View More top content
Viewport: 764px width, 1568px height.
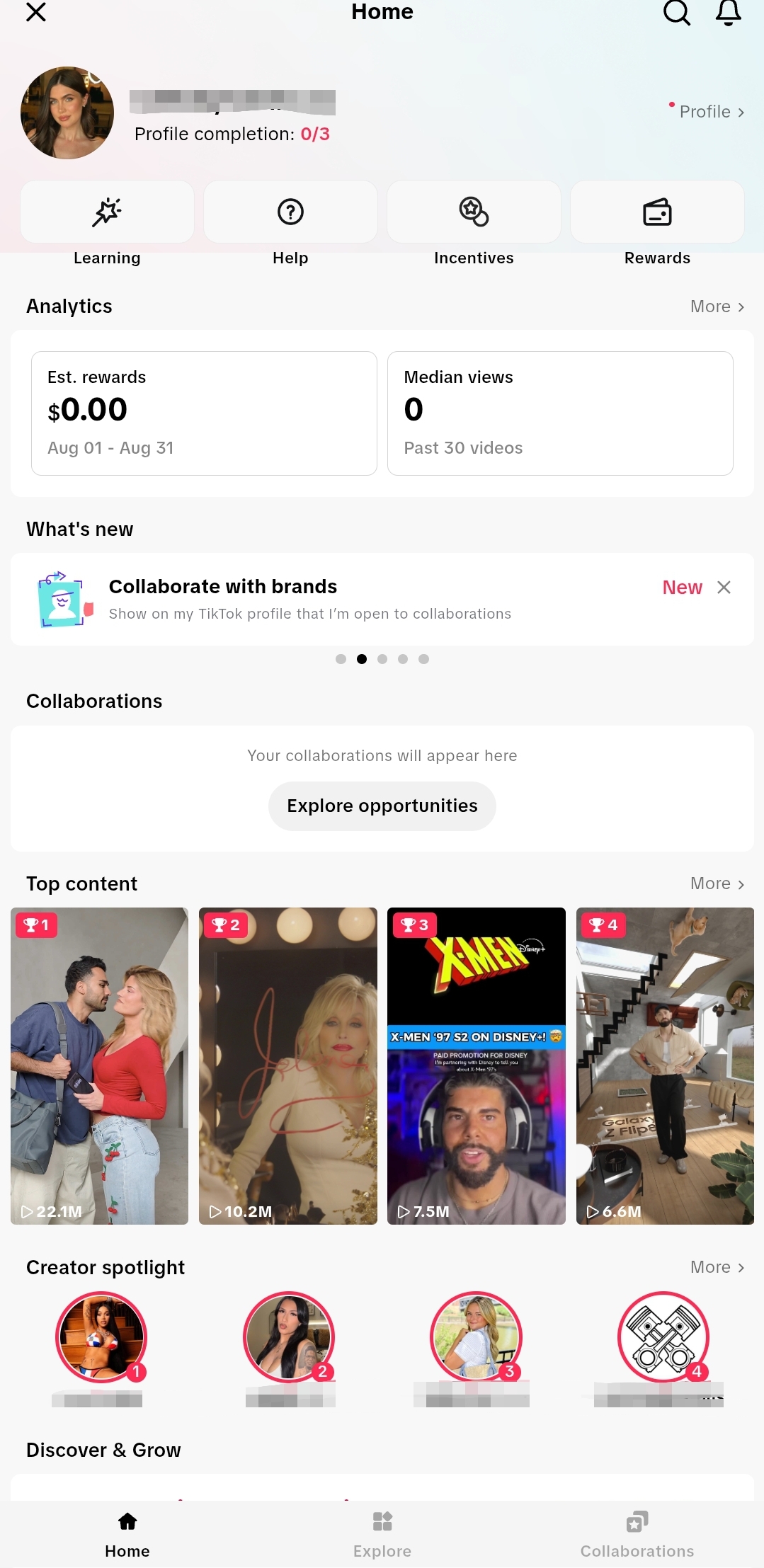pos(717,883)
